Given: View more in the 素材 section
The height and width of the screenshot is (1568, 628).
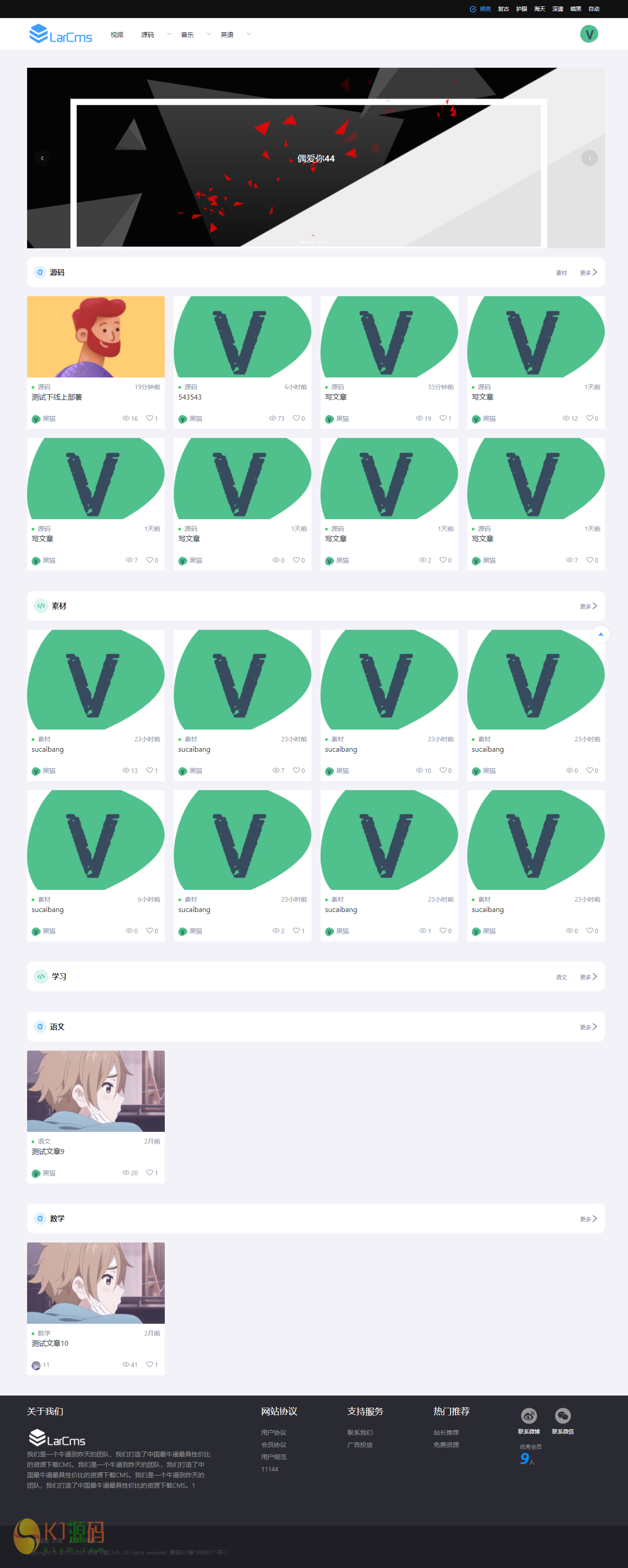Looking at the screenshot, I should (x=588, y=606).
